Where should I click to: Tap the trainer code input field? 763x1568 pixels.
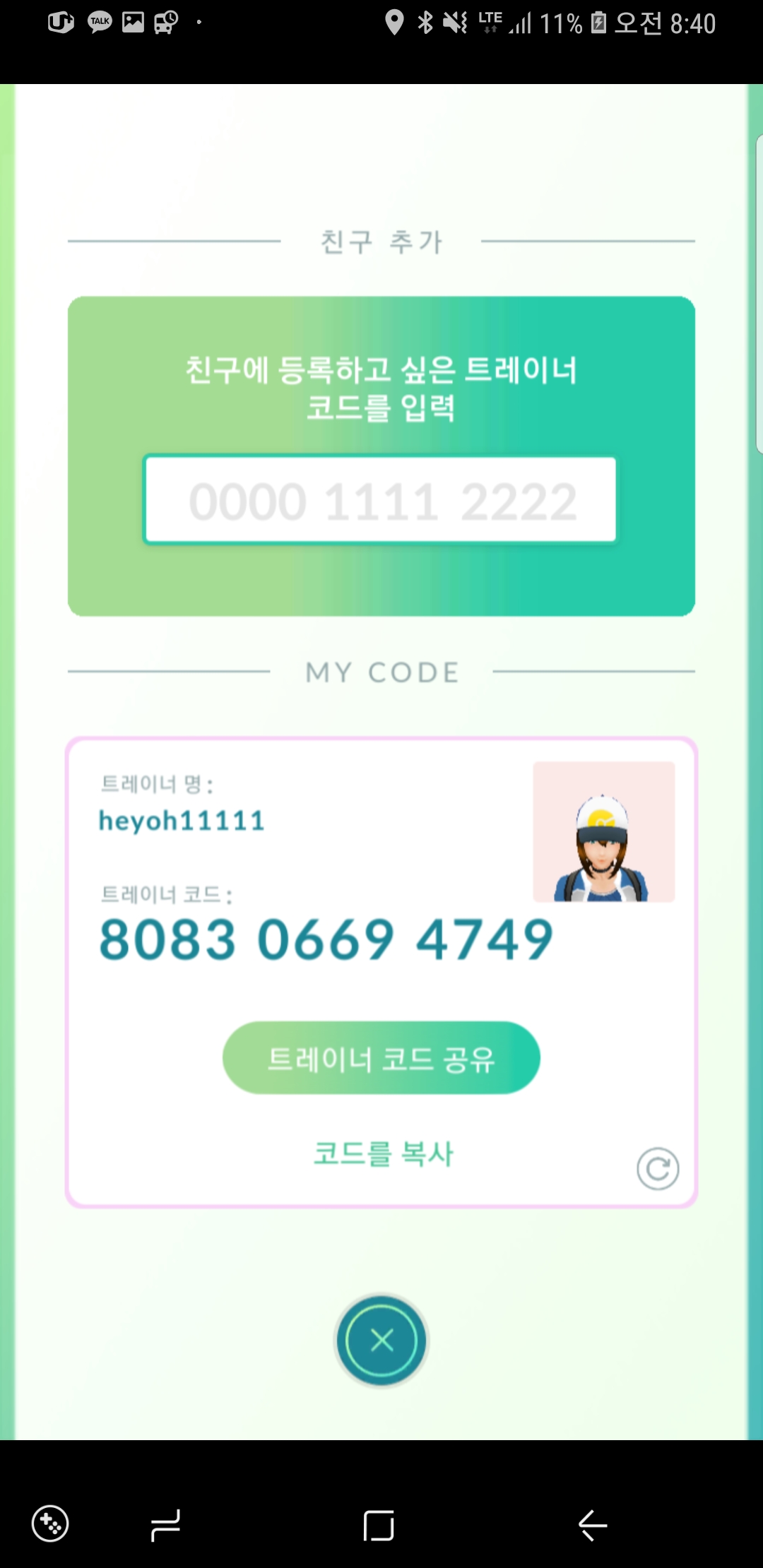380,500
